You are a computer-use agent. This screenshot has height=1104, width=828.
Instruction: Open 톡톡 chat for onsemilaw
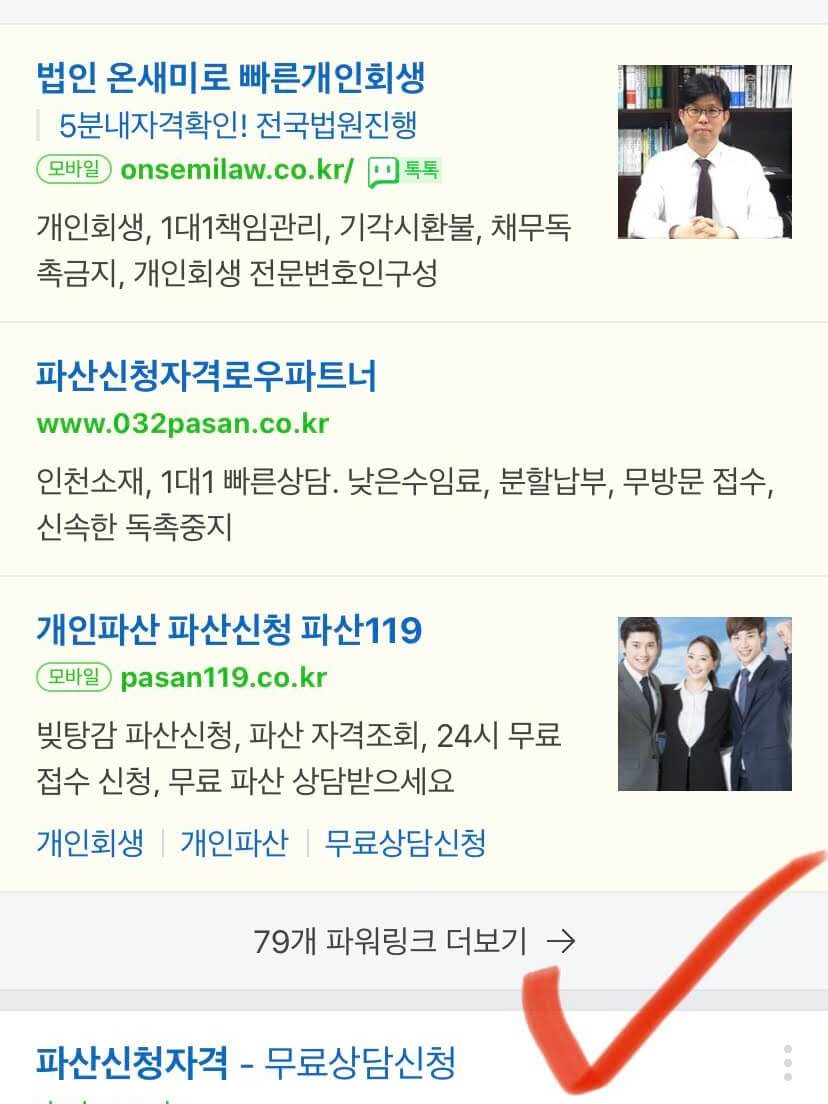[404, 171]
